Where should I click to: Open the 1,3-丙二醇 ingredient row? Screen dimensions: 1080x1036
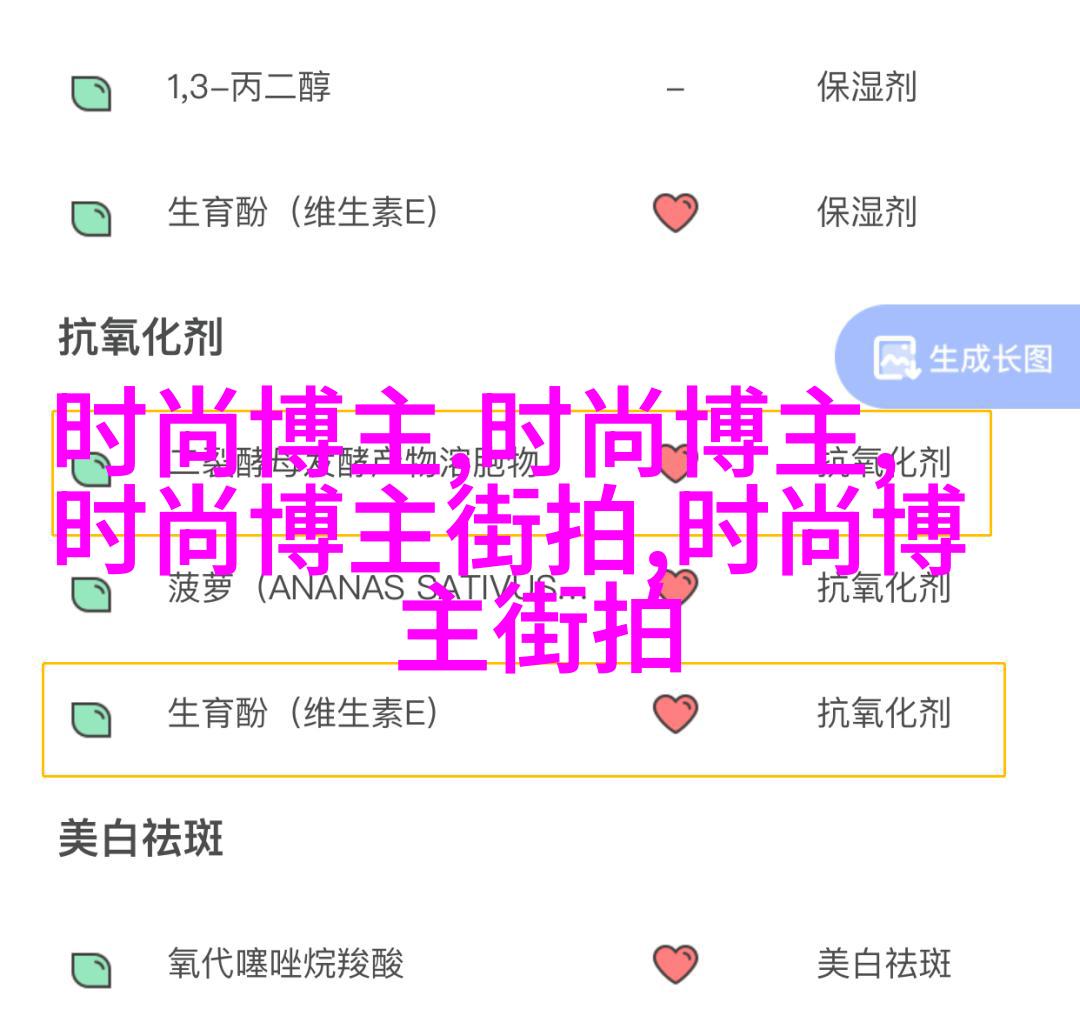click(249, 89)
